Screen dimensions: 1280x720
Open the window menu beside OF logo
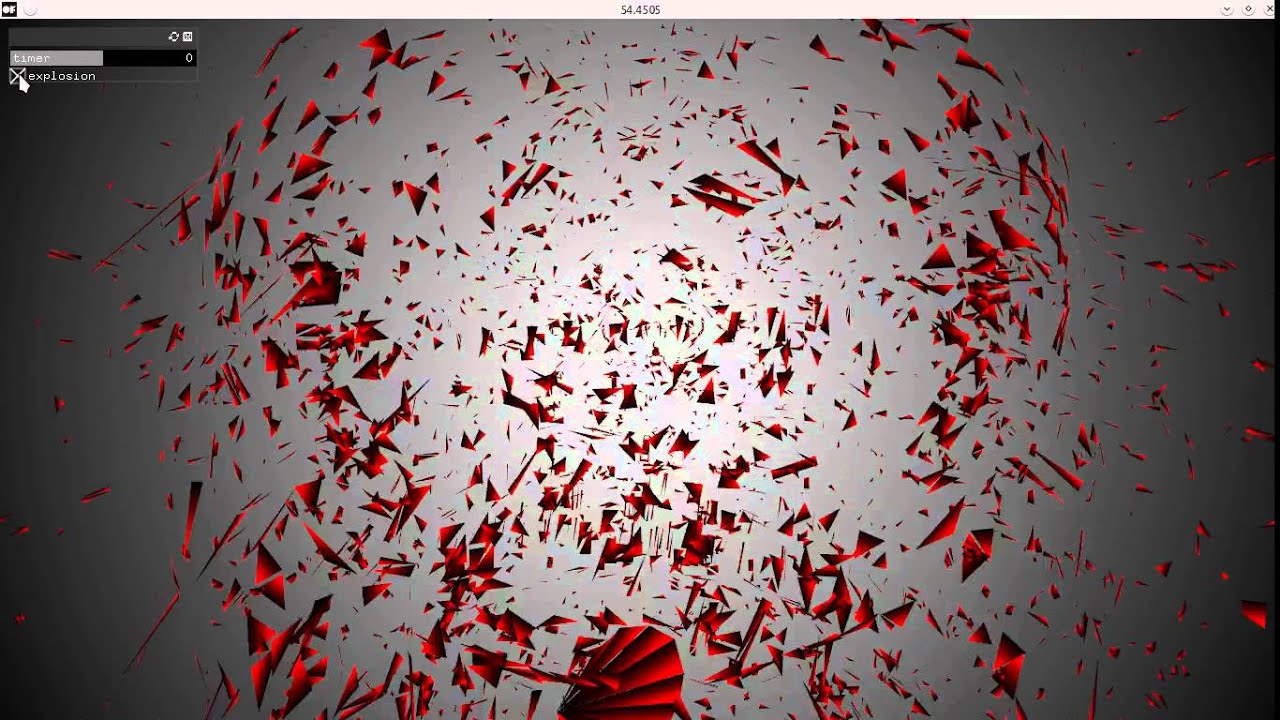click(30, 9)
